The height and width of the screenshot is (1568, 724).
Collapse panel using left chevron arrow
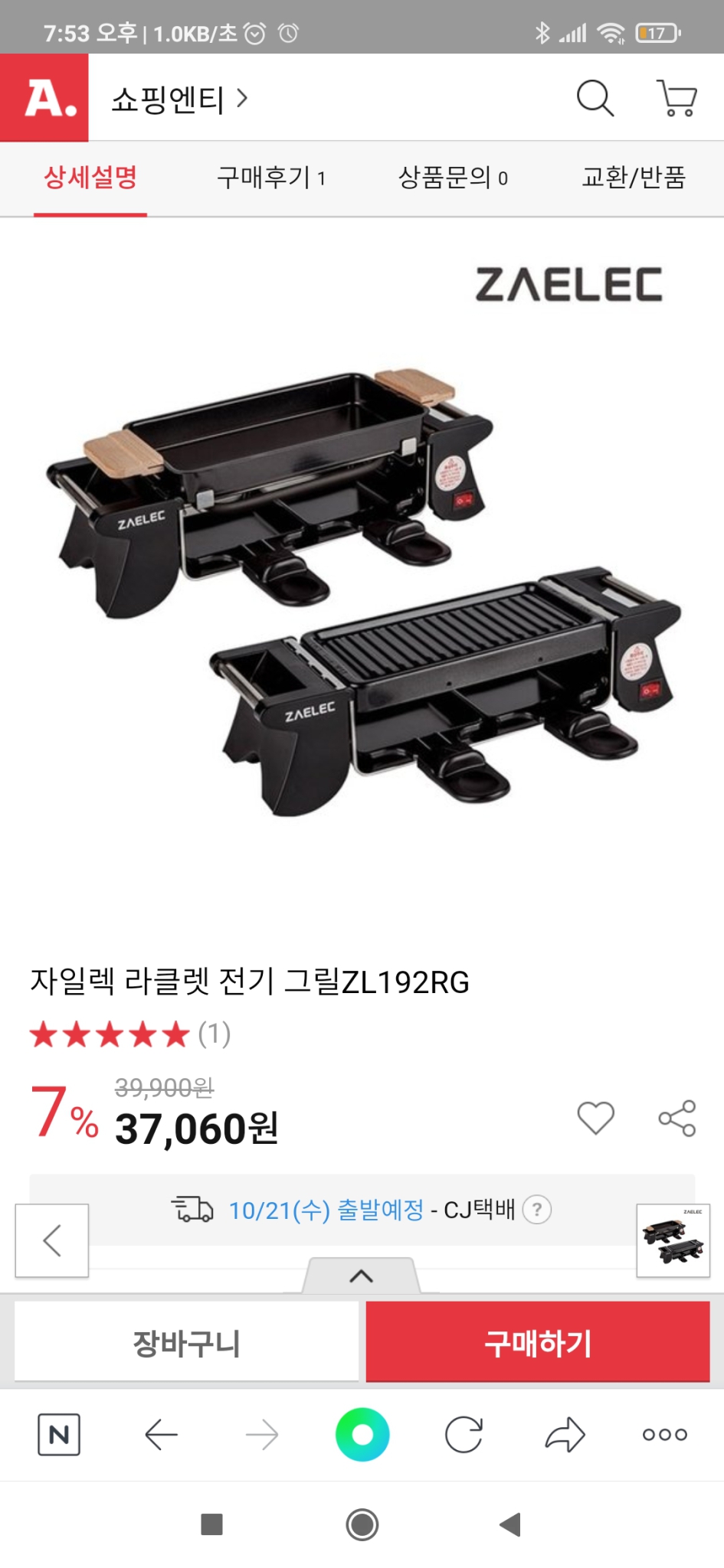pyautogui.click(x=51, y=1241)
